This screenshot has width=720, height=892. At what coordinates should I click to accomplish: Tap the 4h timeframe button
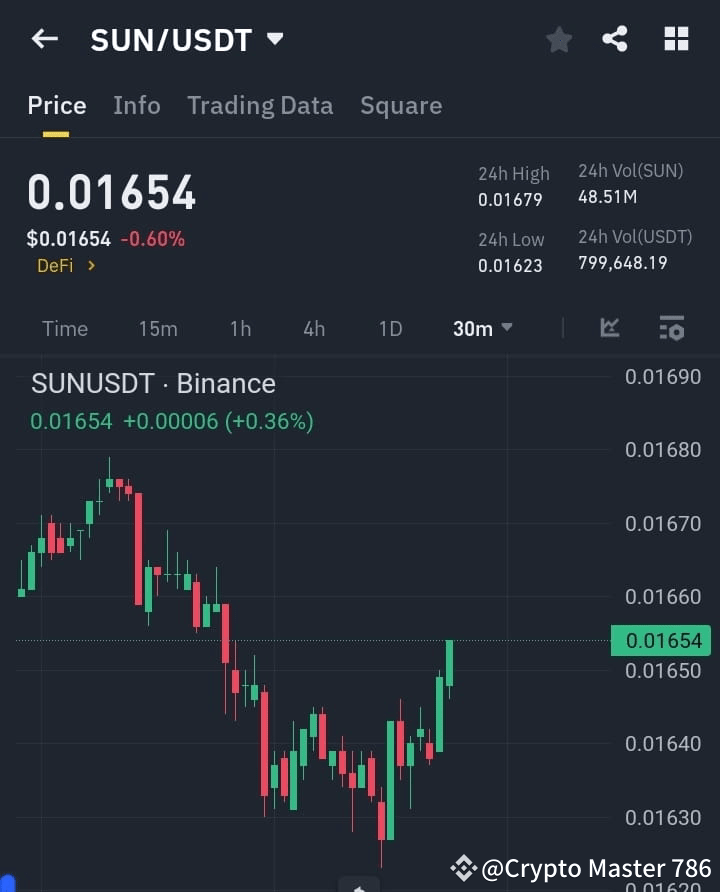click(314, 328)
